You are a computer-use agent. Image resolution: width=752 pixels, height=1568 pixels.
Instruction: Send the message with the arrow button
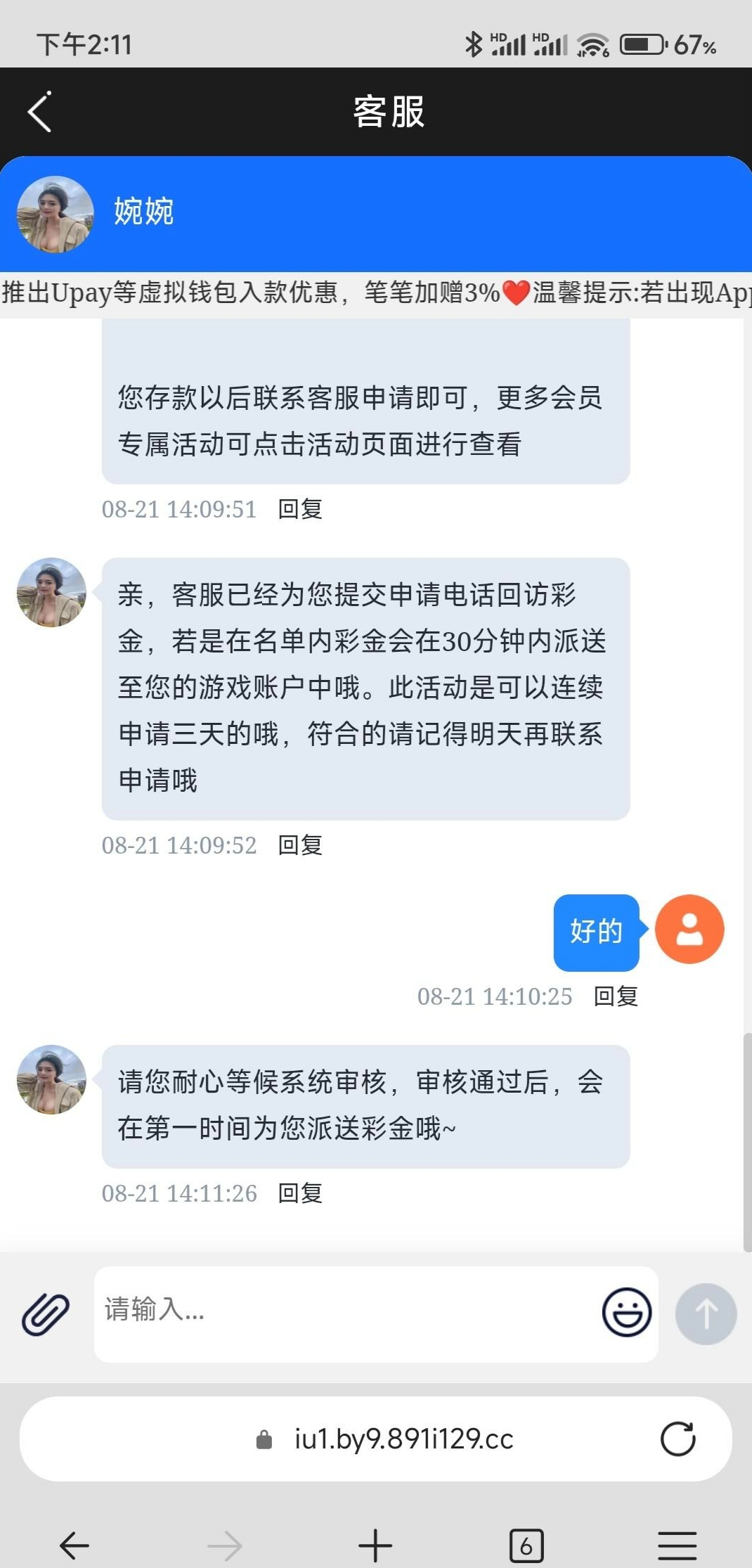click(706, 1313)
